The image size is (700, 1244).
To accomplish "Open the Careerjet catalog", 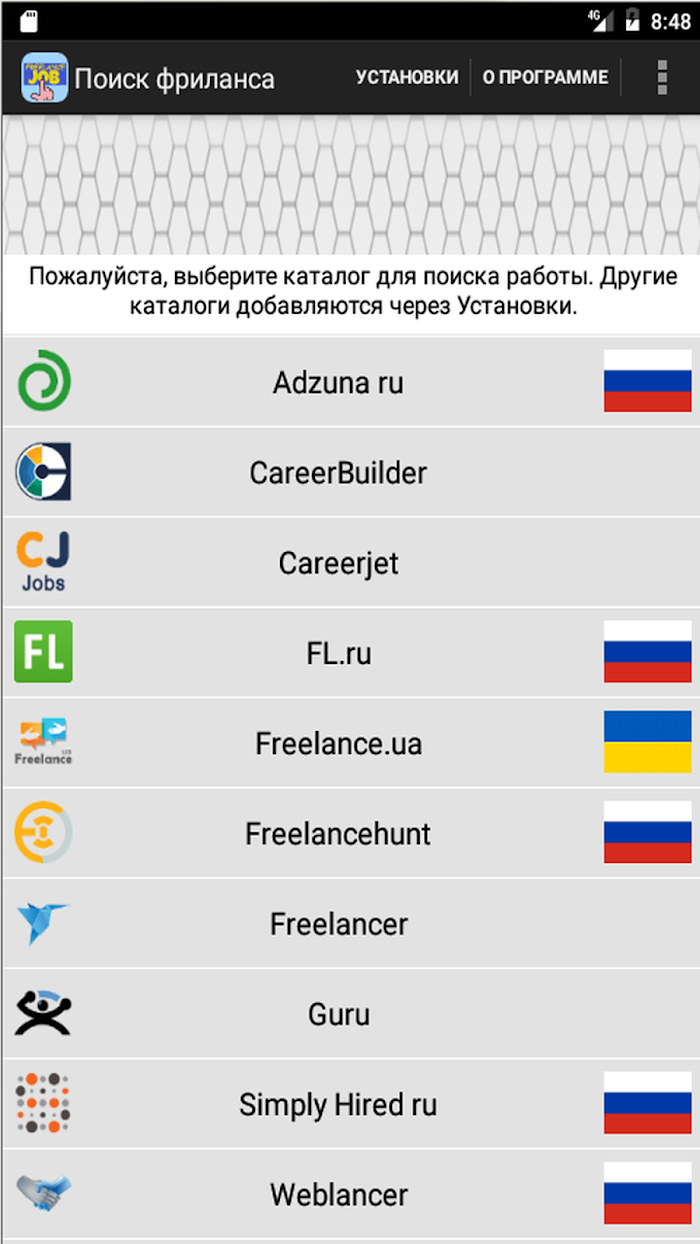I will tap(339, 563).
